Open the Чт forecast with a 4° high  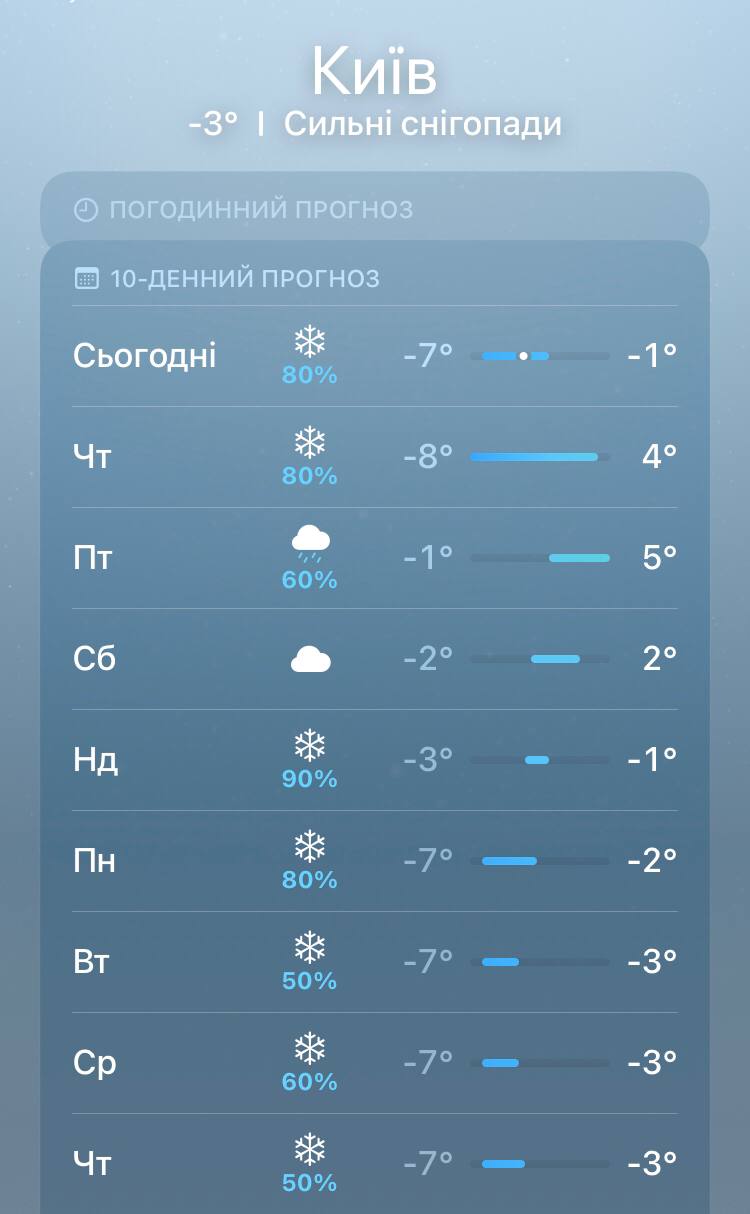click(x=374, y=457)
